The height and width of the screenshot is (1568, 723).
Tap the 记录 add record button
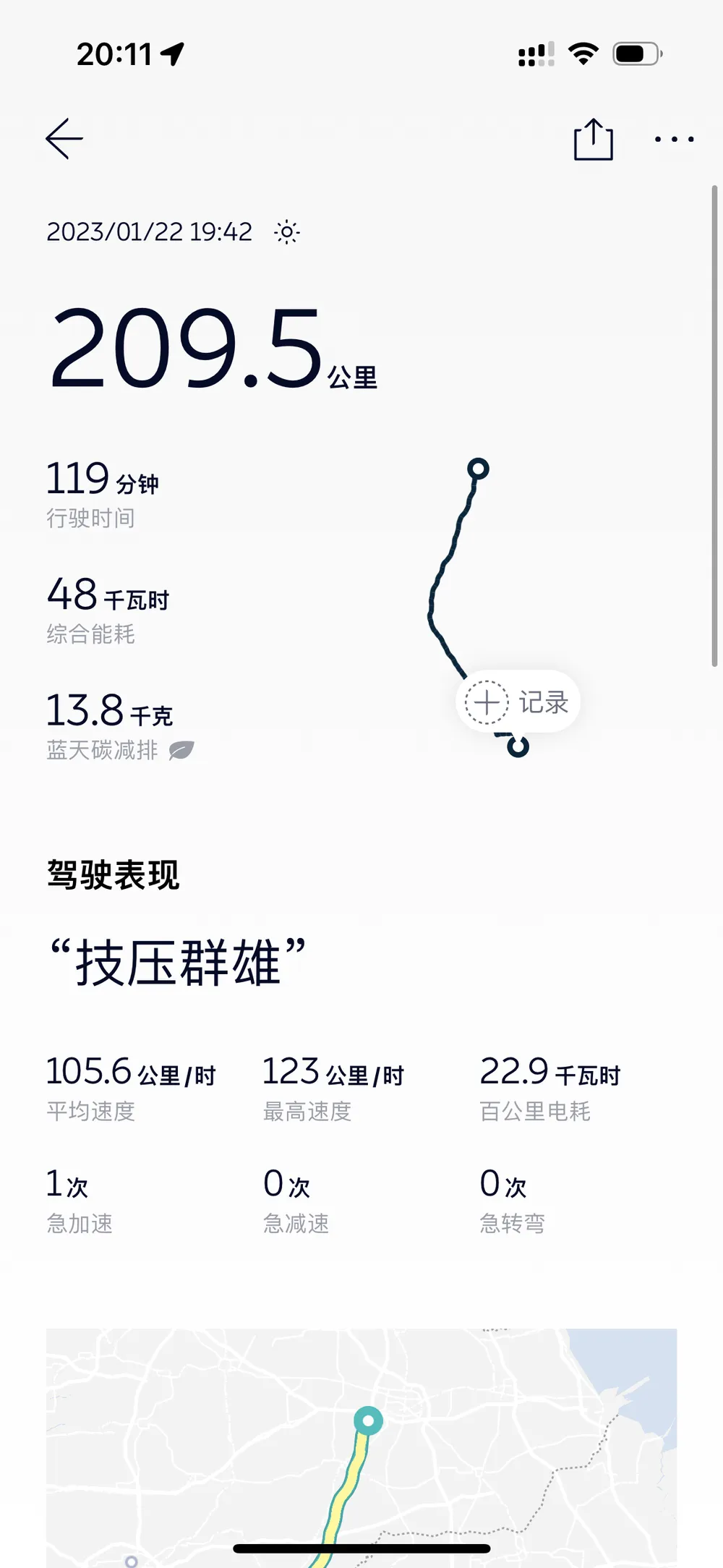(x=518, y=702)
